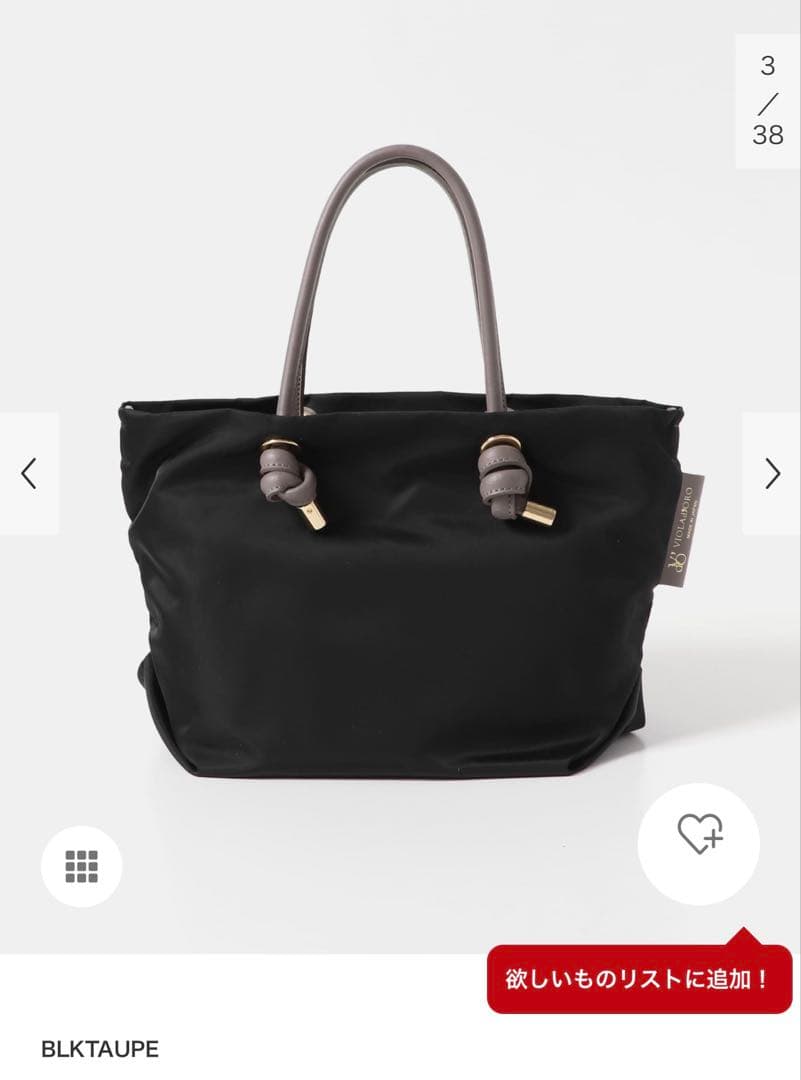Viewport: 801px width, 1080px height.
Task: Add this bag to wishlist
Action: coord(699,833)
